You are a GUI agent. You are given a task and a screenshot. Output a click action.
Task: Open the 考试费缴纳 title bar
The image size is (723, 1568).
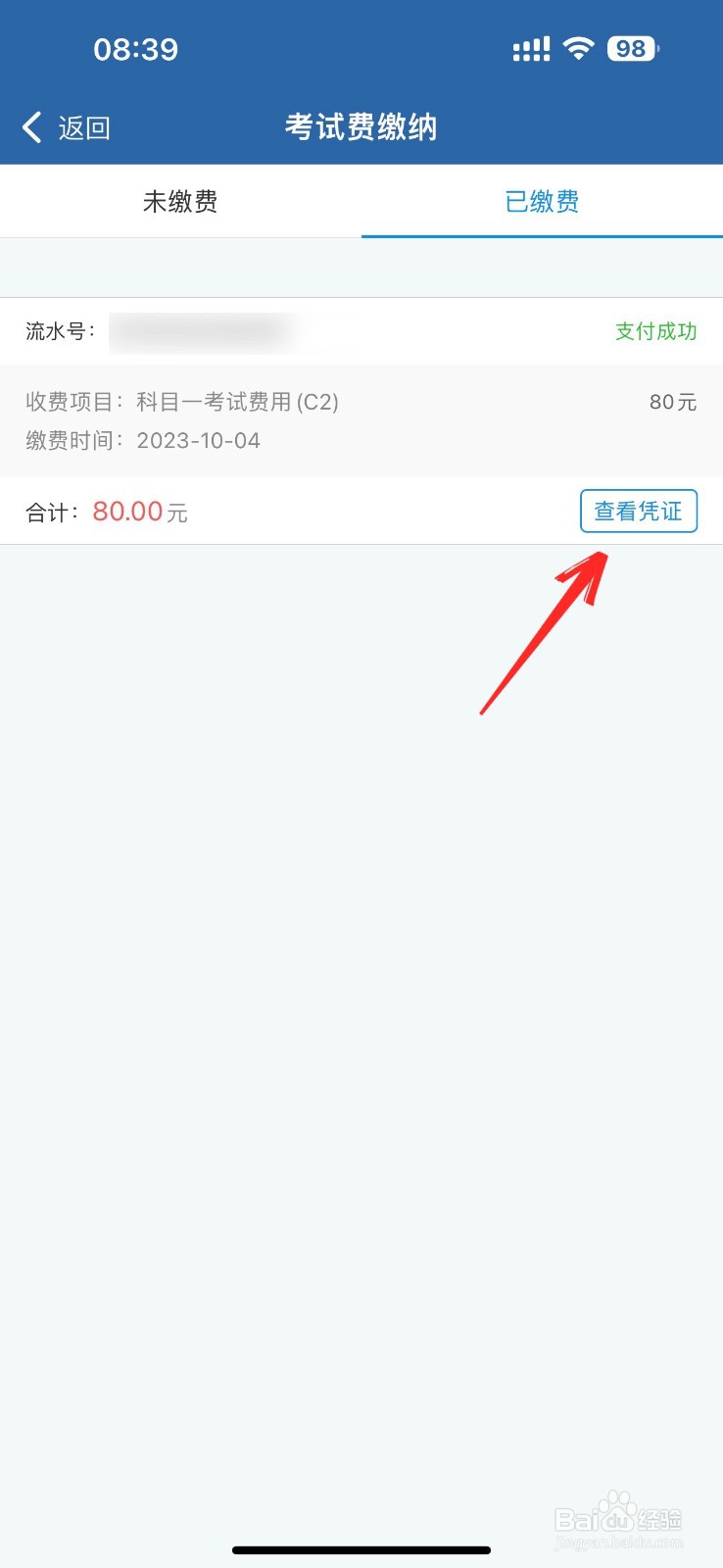click(361, 127)
